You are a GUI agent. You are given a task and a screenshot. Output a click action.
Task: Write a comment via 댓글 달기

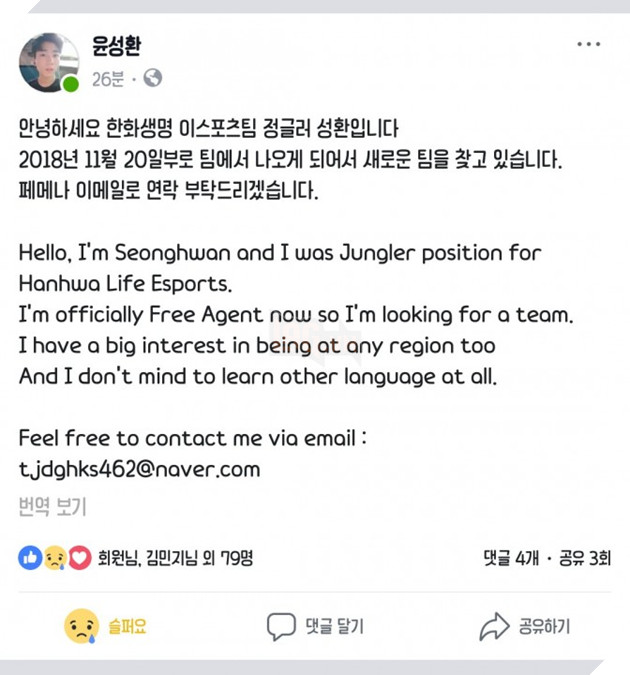point(316,627)
